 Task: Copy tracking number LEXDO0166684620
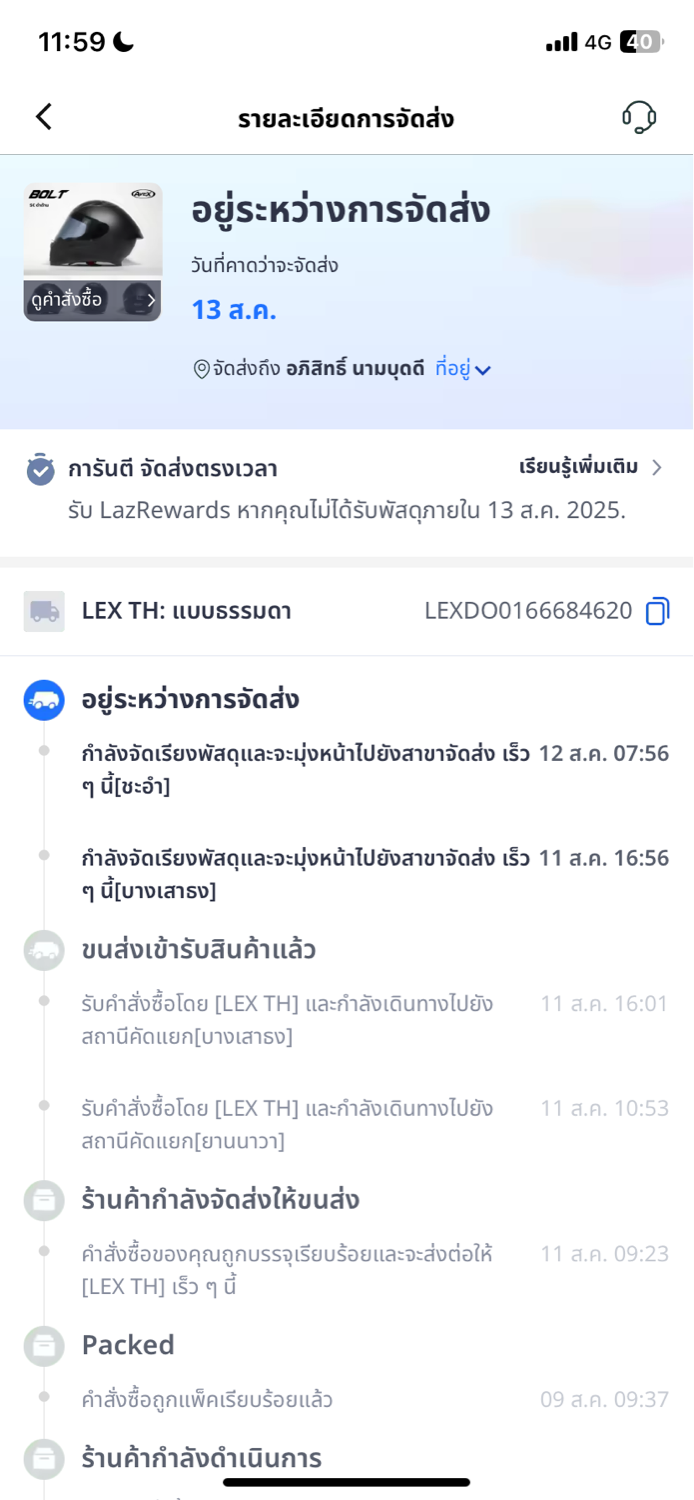point(657,611)
